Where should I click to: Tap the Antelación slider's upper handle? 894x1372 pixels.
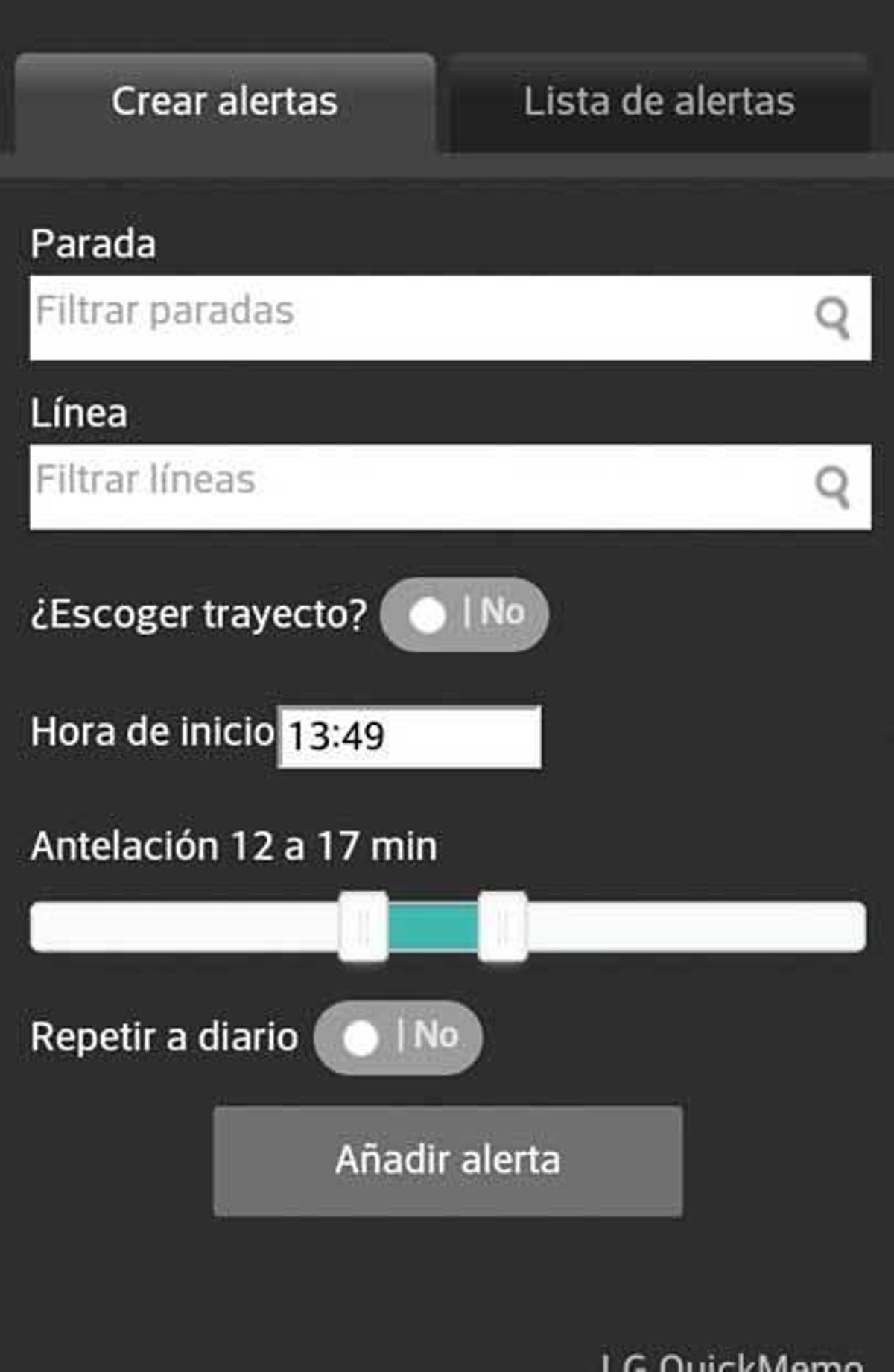tap(503, 927)
